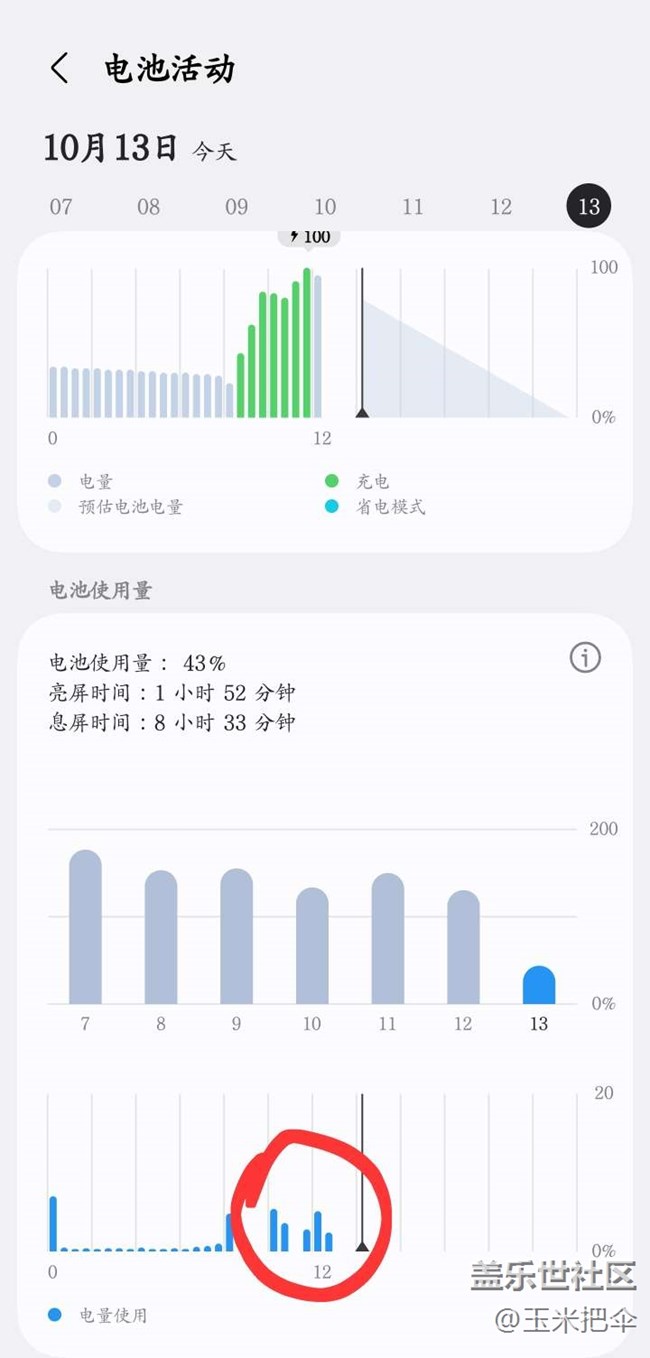Screen dimensions: 650x1358
Task: Select day 09 in the date row
Action: (x=236, y=207)
